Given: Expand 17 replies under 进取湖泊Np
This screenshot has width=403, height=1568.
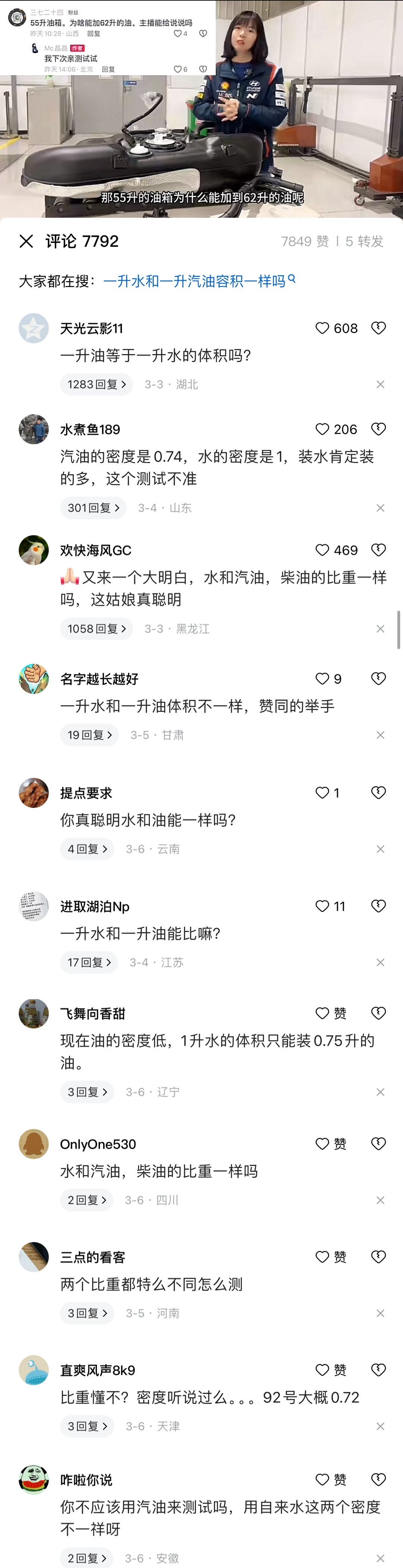Looking at the screenshot, I should (x=89, y=962).
